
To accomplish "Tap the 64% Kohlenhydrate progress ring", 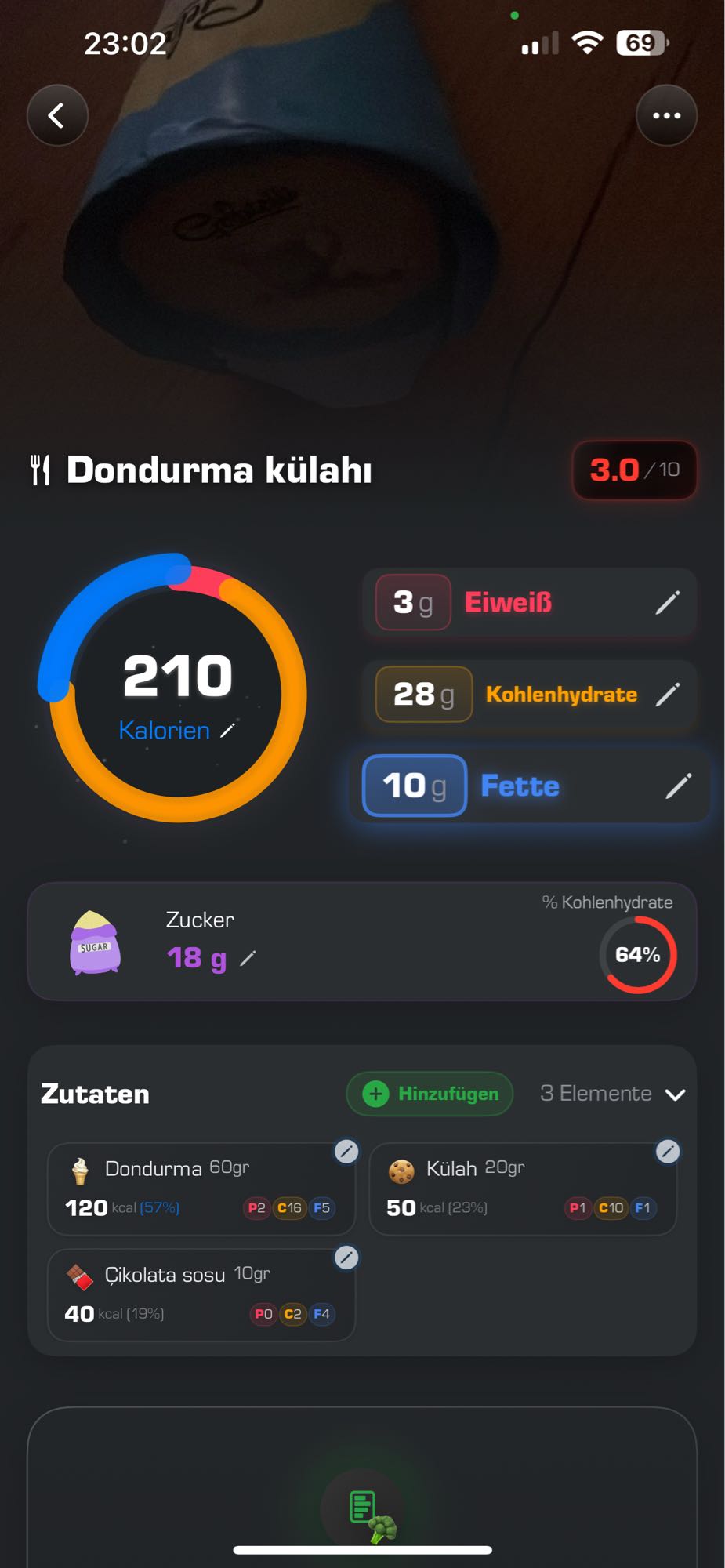I will (x=638, y=956).
